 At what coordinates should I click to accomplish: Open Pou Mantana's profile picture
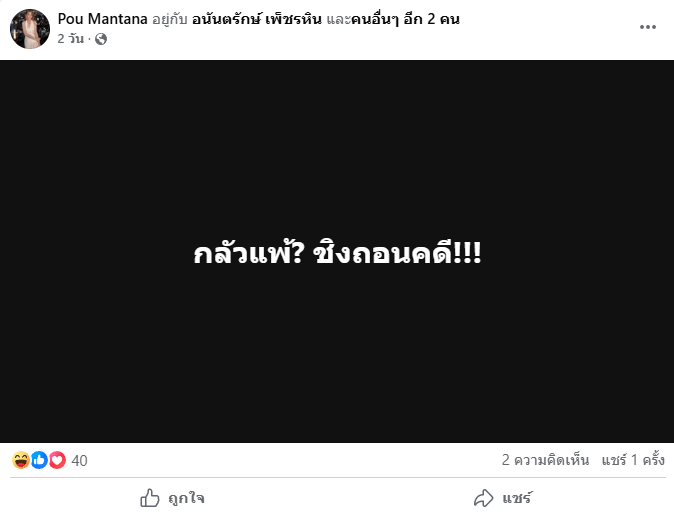pyautogui.click(x=29, y=29)
